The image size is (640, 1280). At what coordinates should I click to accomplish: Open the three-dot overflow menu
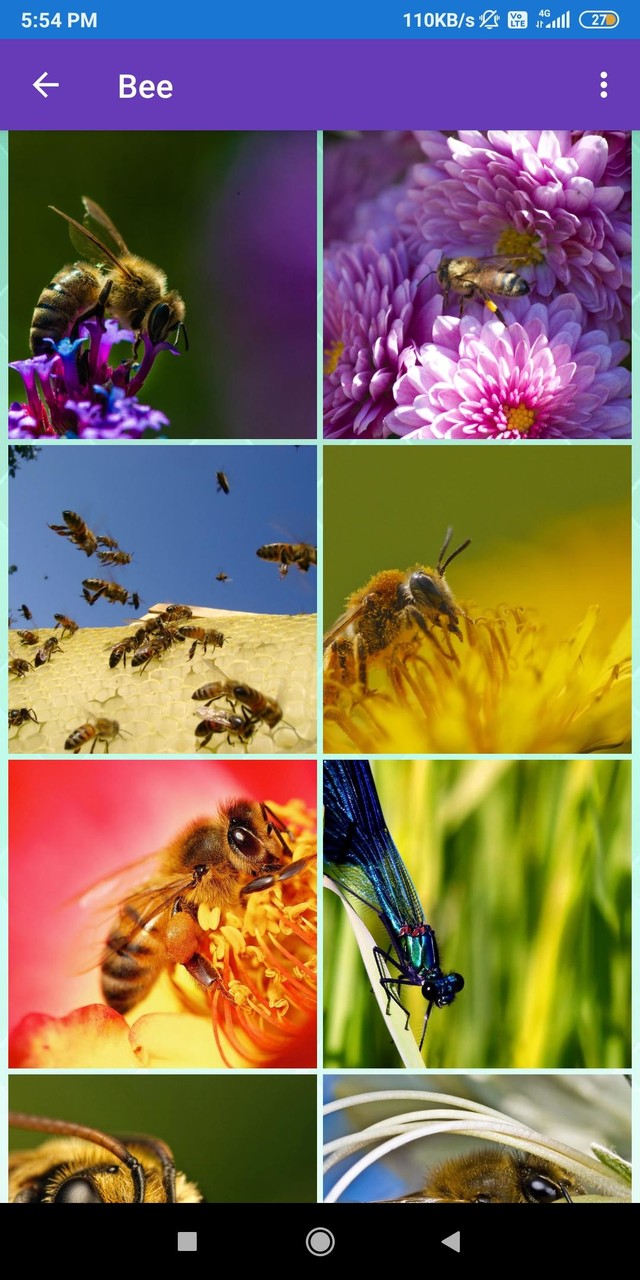[x=603, y=86]
